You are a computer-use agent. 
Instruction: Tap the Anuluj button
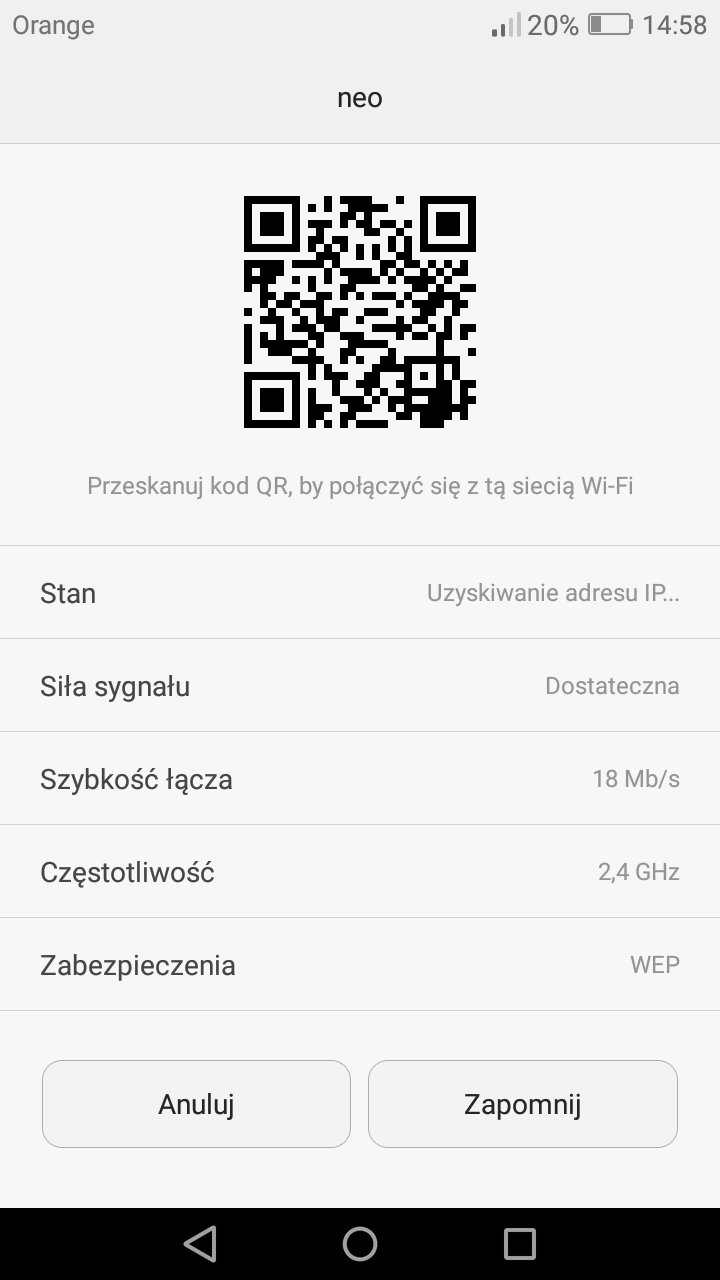coord(196,1104)
